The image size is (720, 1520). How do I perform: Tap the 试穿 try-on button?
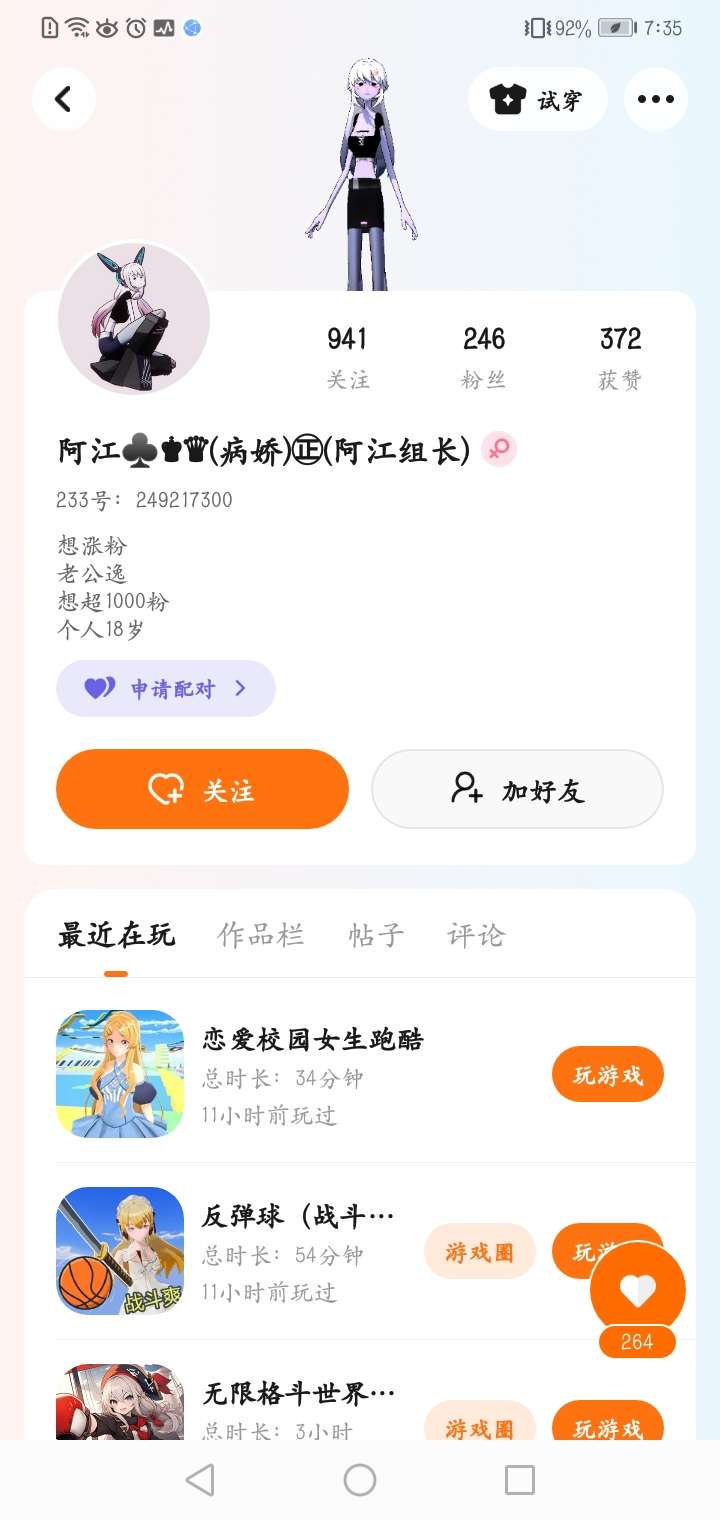[537, 99]
